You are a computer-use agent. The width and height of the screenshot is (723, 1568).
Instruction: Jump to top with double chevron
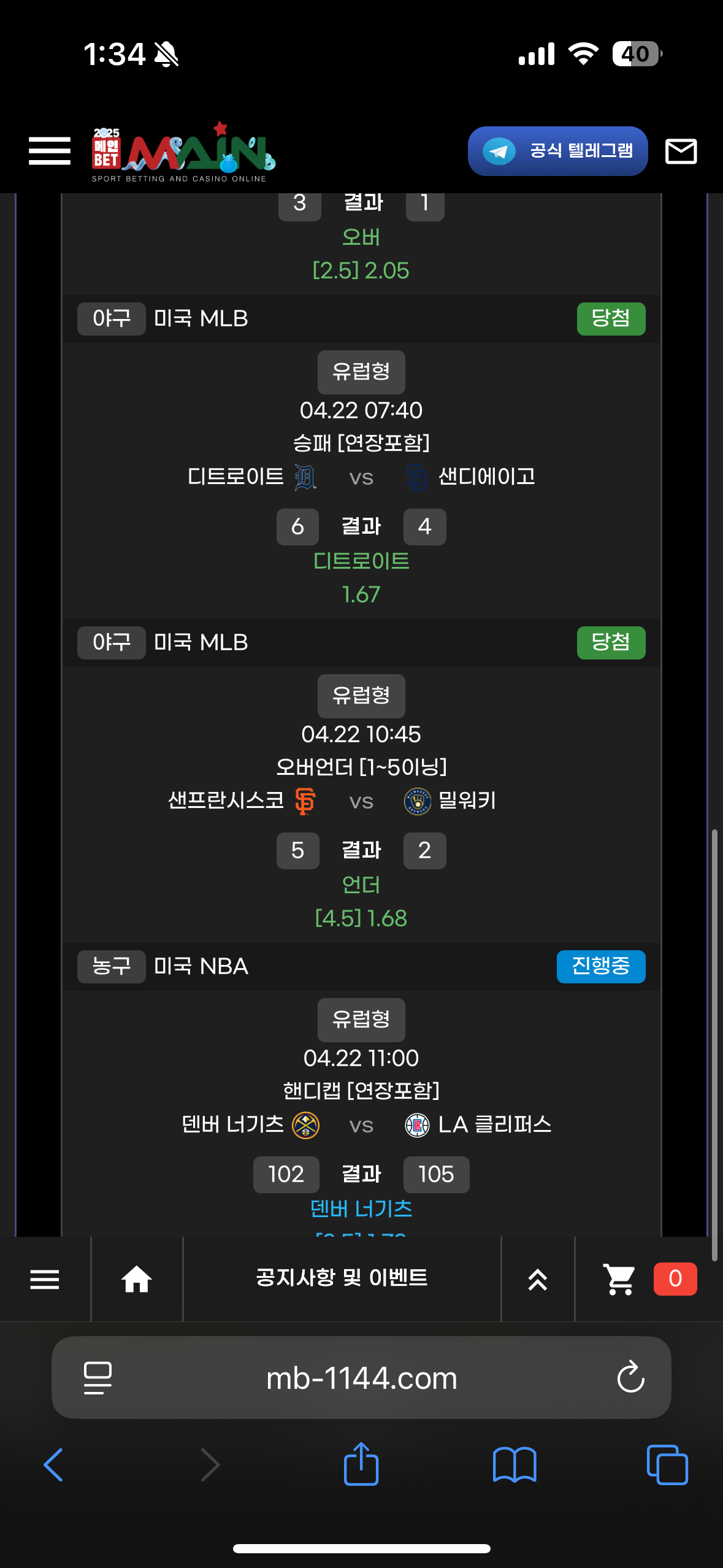538,1280
